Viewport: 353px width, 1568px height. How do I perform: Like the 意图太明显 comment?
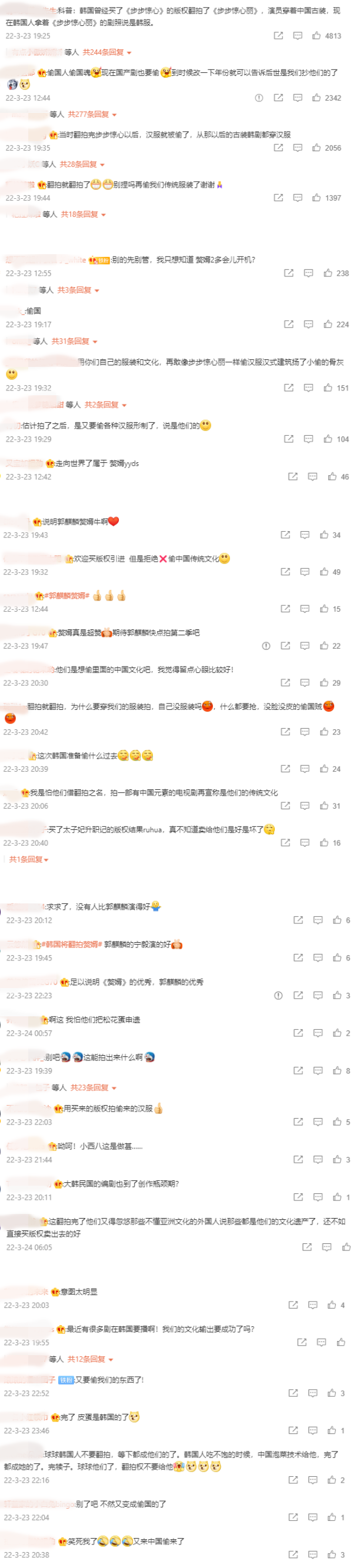pos(332,1305)
